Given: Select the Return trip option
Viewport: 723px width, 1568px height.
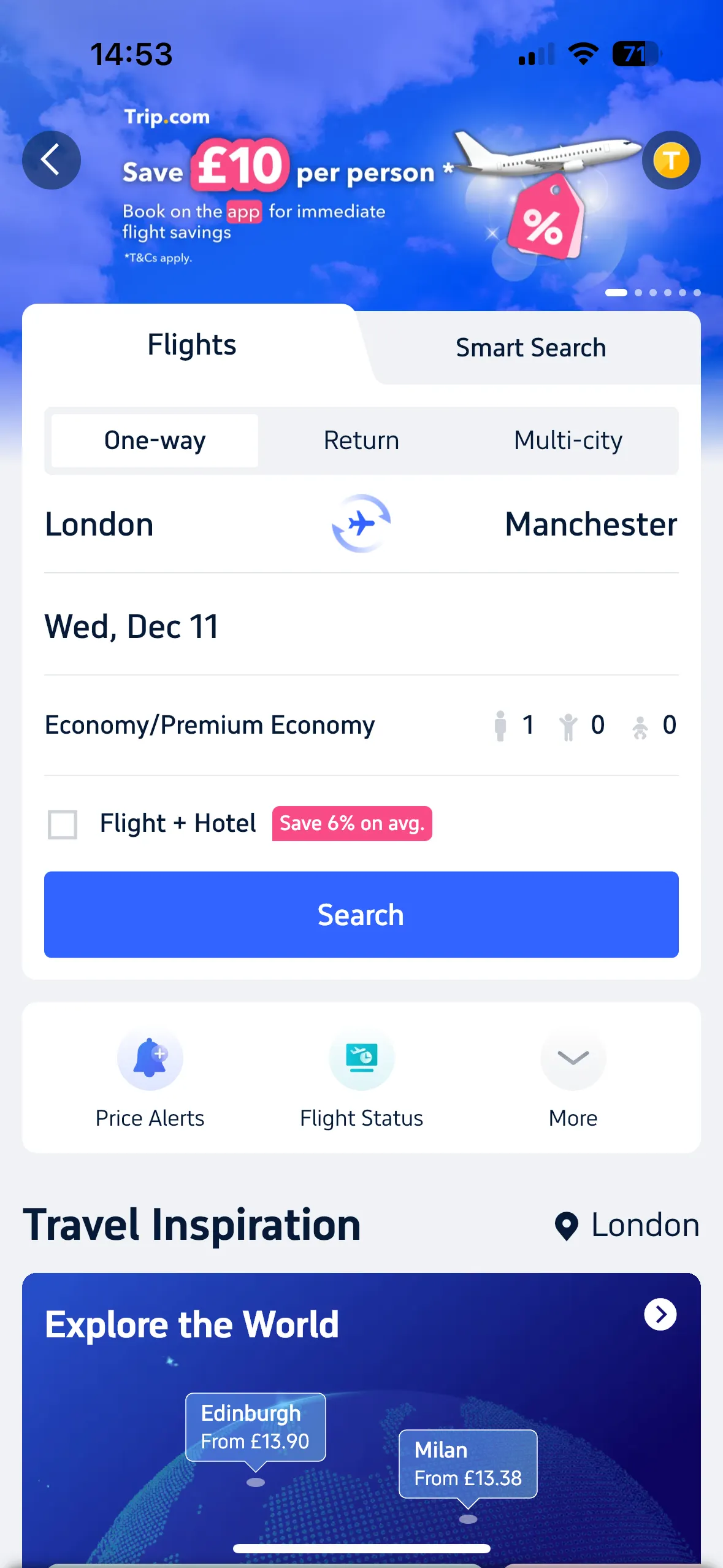Looking at the screenshot, I should [x=361, y=440].
